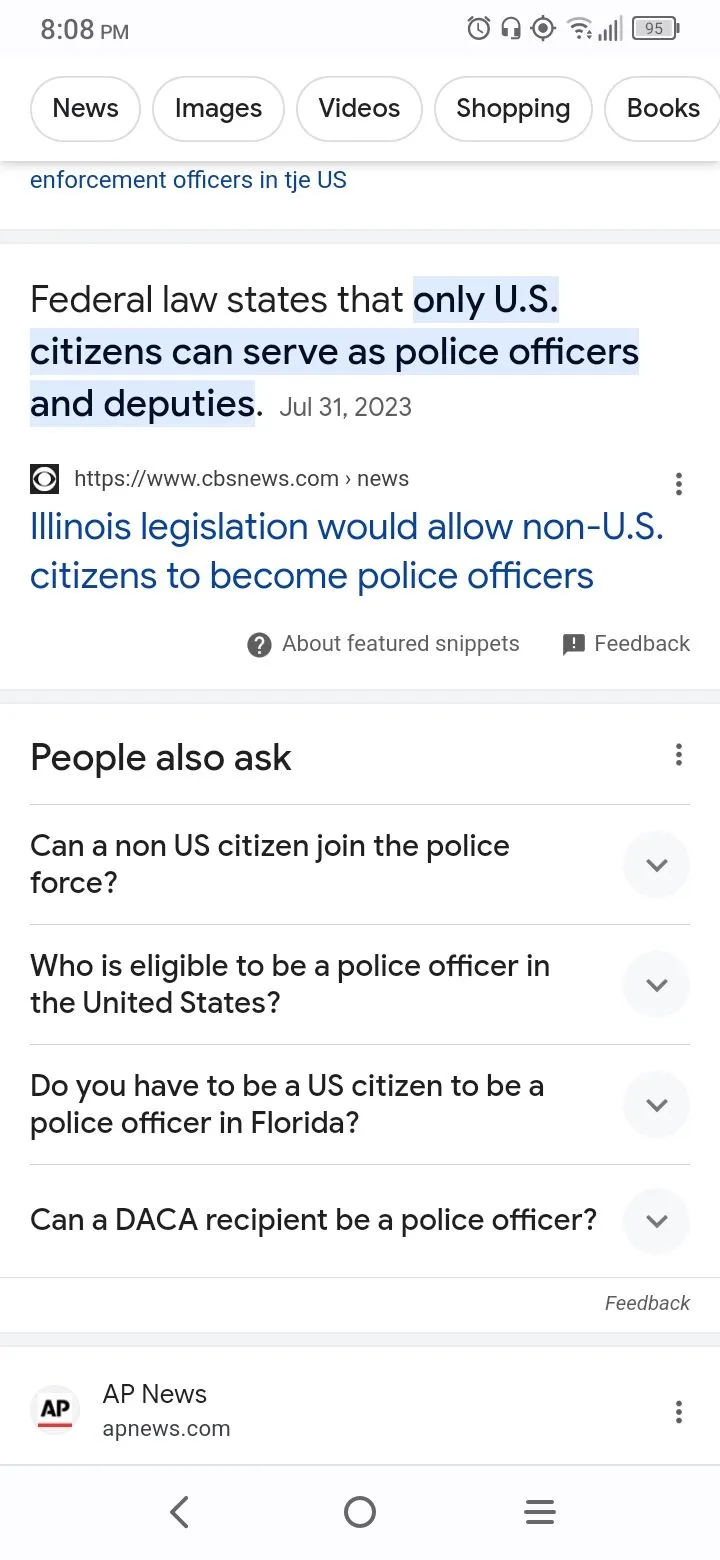Tap Feedback below People also ask
720x1560 pixels.
pyautogui.click(x=647, y=1303)
